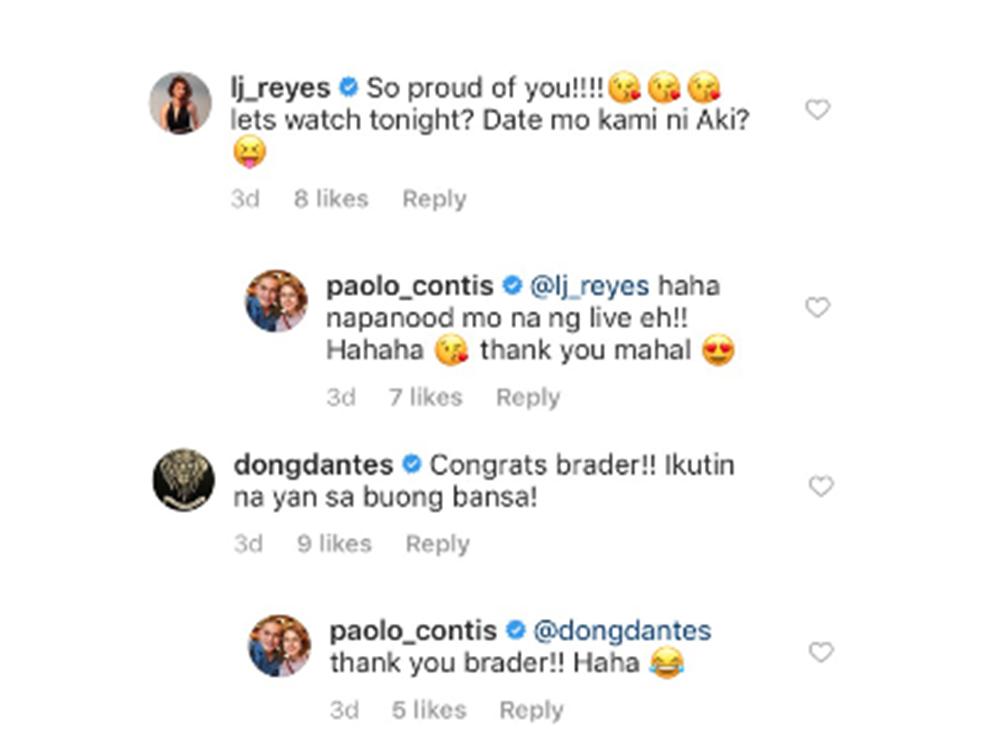The image size is (1000, 750).
Task: Like lj_reyes's "So proud of you" comment
Action: (818, 109)
